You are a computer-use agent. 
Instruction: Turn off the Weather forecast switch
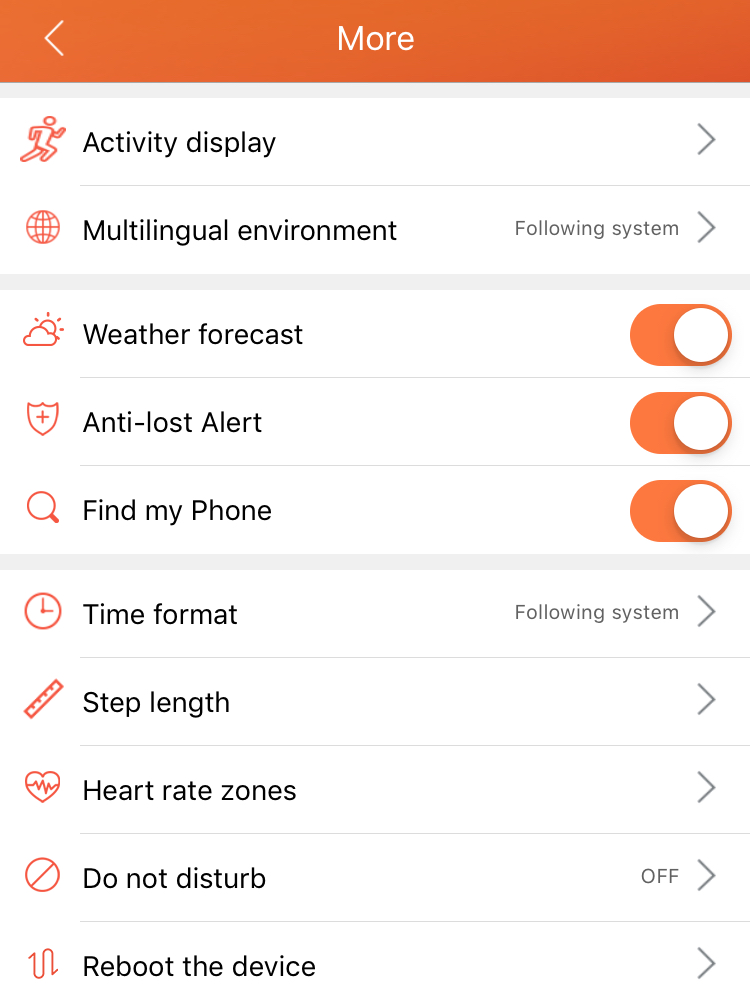coord(680,335)
